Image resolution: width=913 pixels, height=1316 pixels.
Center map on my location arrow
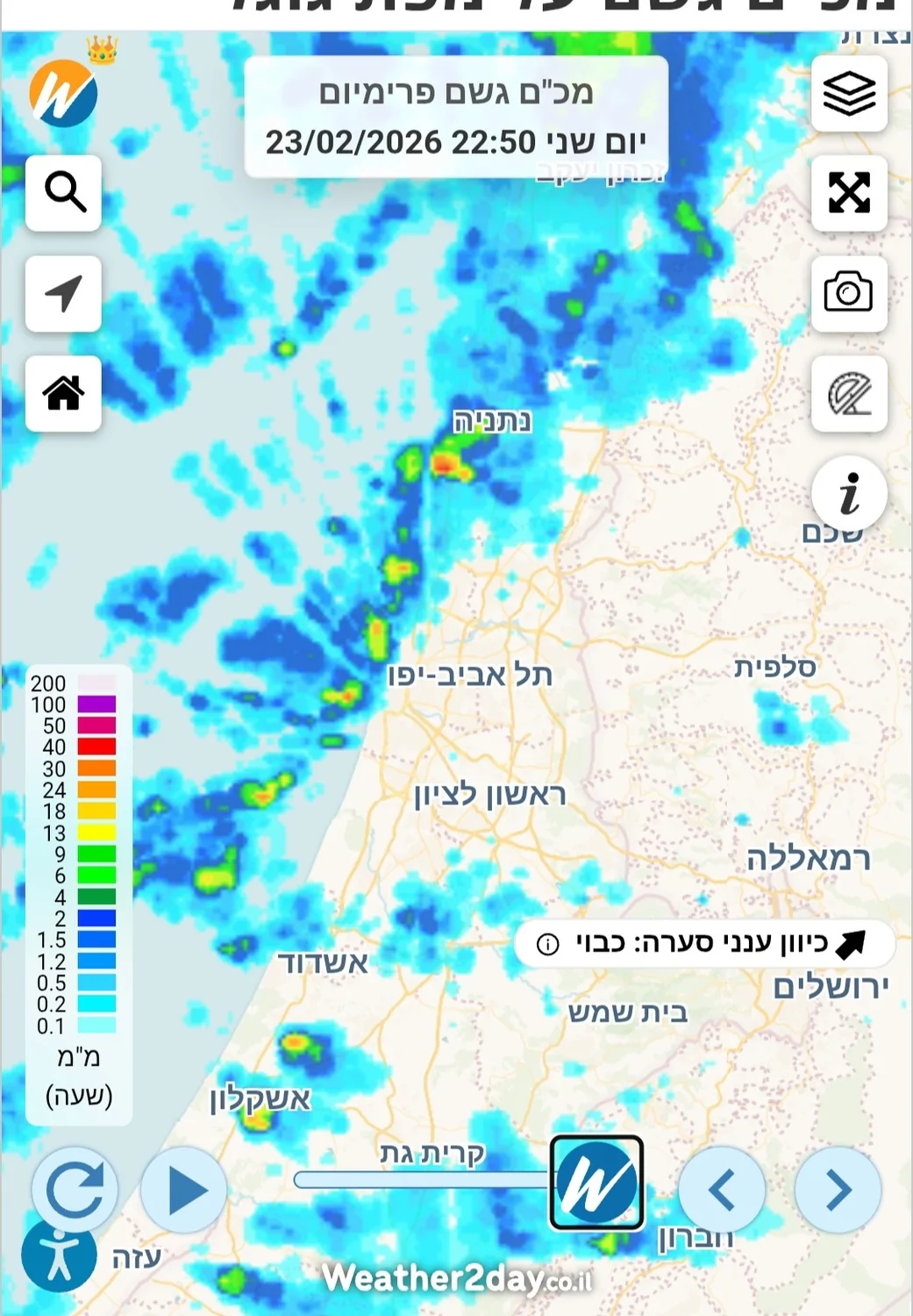(x=64, y=294)
